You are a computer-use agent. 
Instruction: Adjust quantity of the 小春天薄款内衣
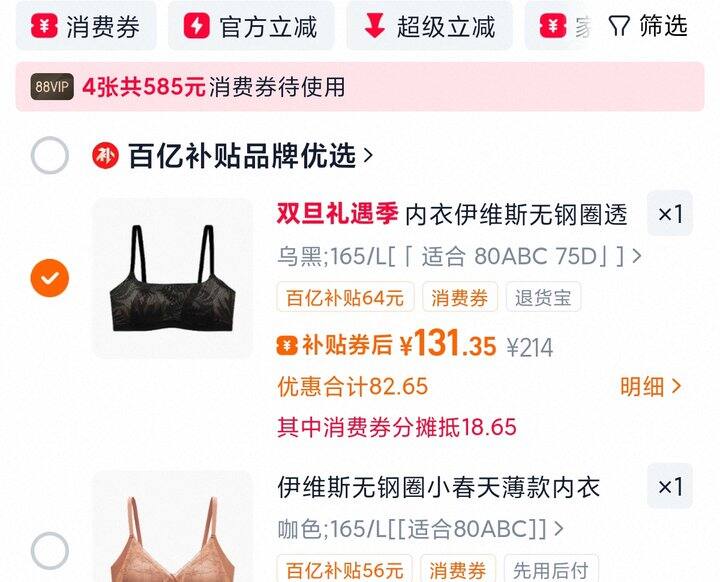[x=670, y=486]
